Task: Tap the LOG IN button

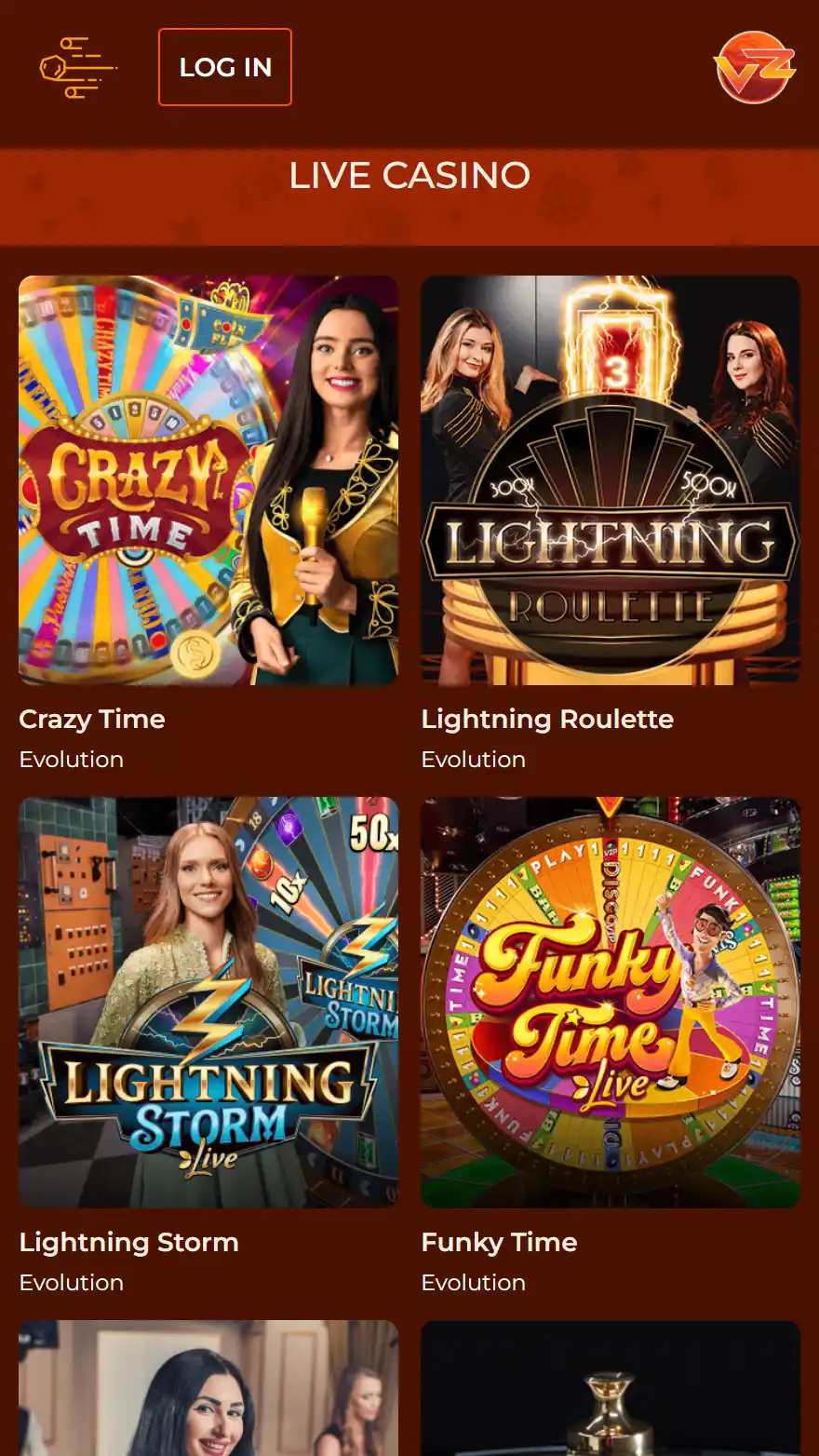Action: pyautogui.click(x=224, y=67)
